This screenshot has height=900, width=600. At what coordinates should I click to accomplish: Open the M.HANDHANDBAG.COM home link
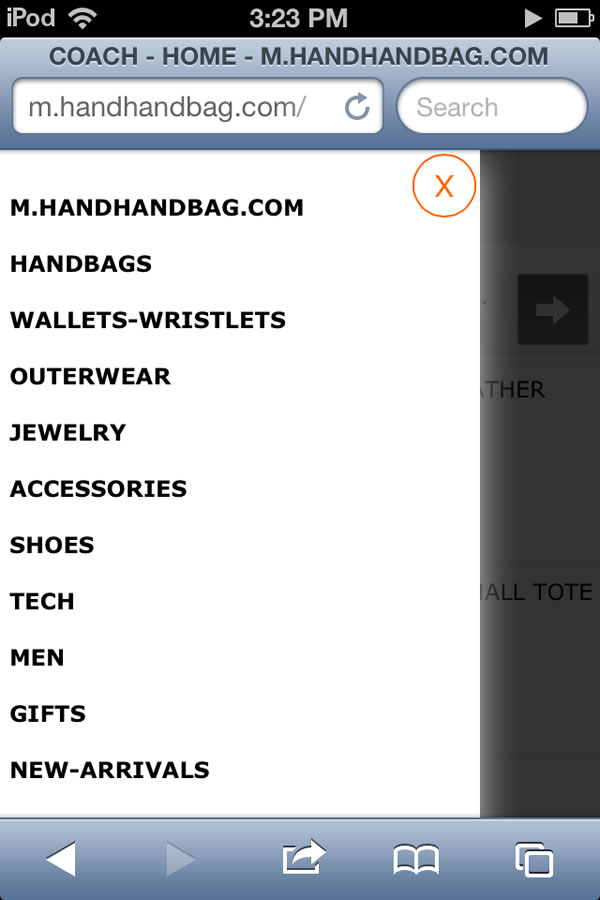[157, 208]
